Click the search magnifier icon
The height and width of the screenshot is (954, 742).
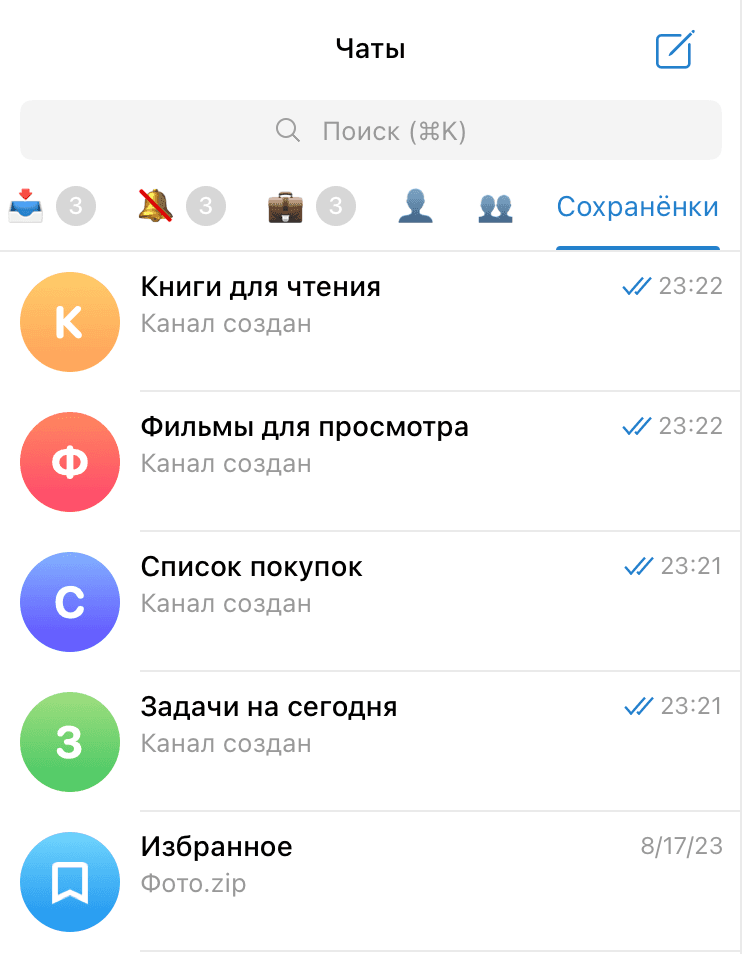(x=287, y=130)
